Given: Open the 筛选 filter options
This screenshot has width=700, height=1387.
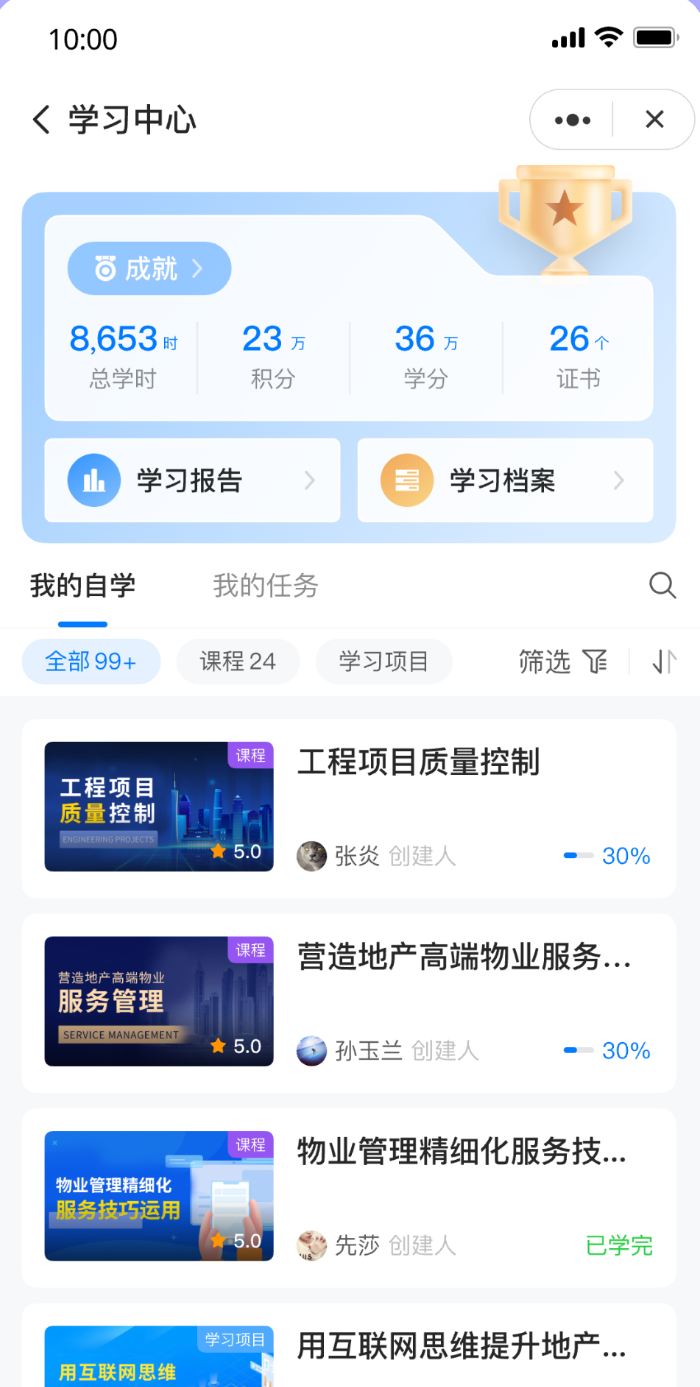Looking at the screenshot, I should 563,662.
